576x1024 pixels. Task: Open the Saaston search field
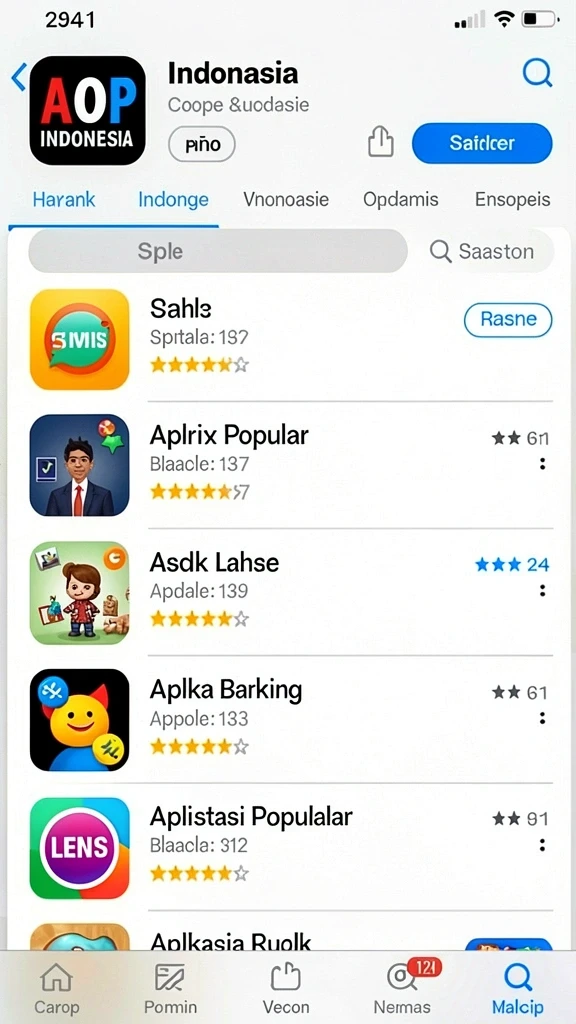pyautogui.click(x=482, y=251)
